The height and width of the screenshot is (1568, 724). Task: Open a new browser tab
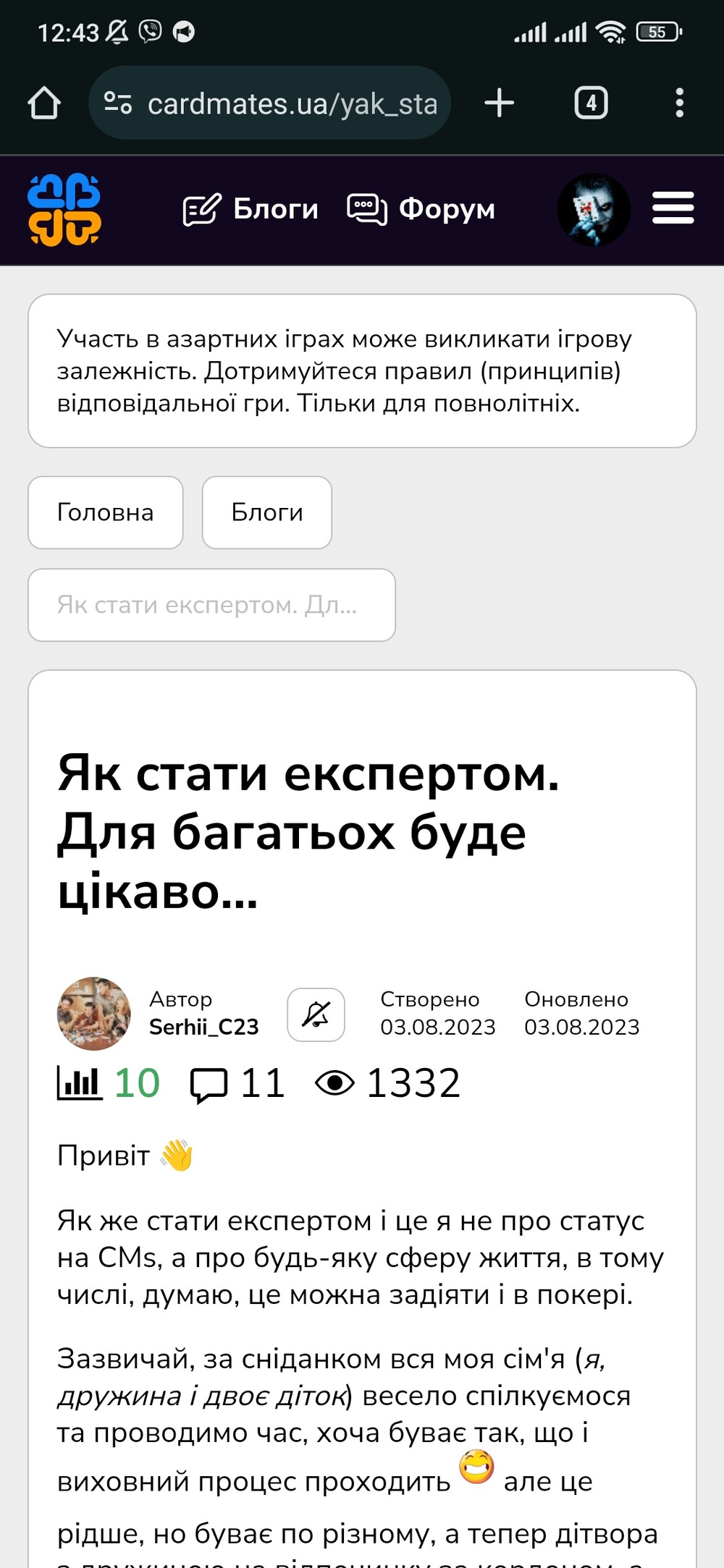pos(500,103)
